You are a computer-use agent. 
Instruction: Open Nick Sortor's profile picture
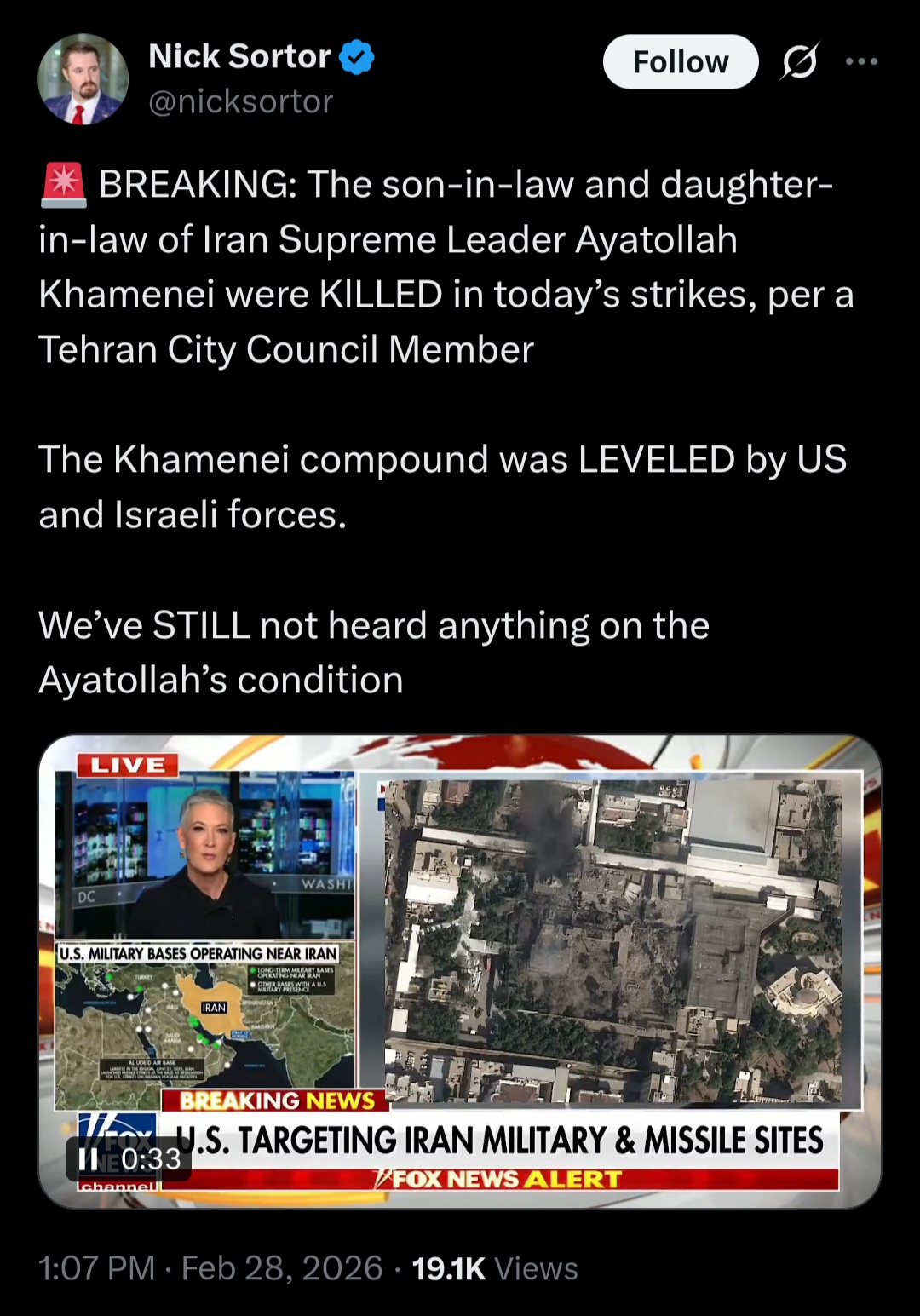click(83, 79)
